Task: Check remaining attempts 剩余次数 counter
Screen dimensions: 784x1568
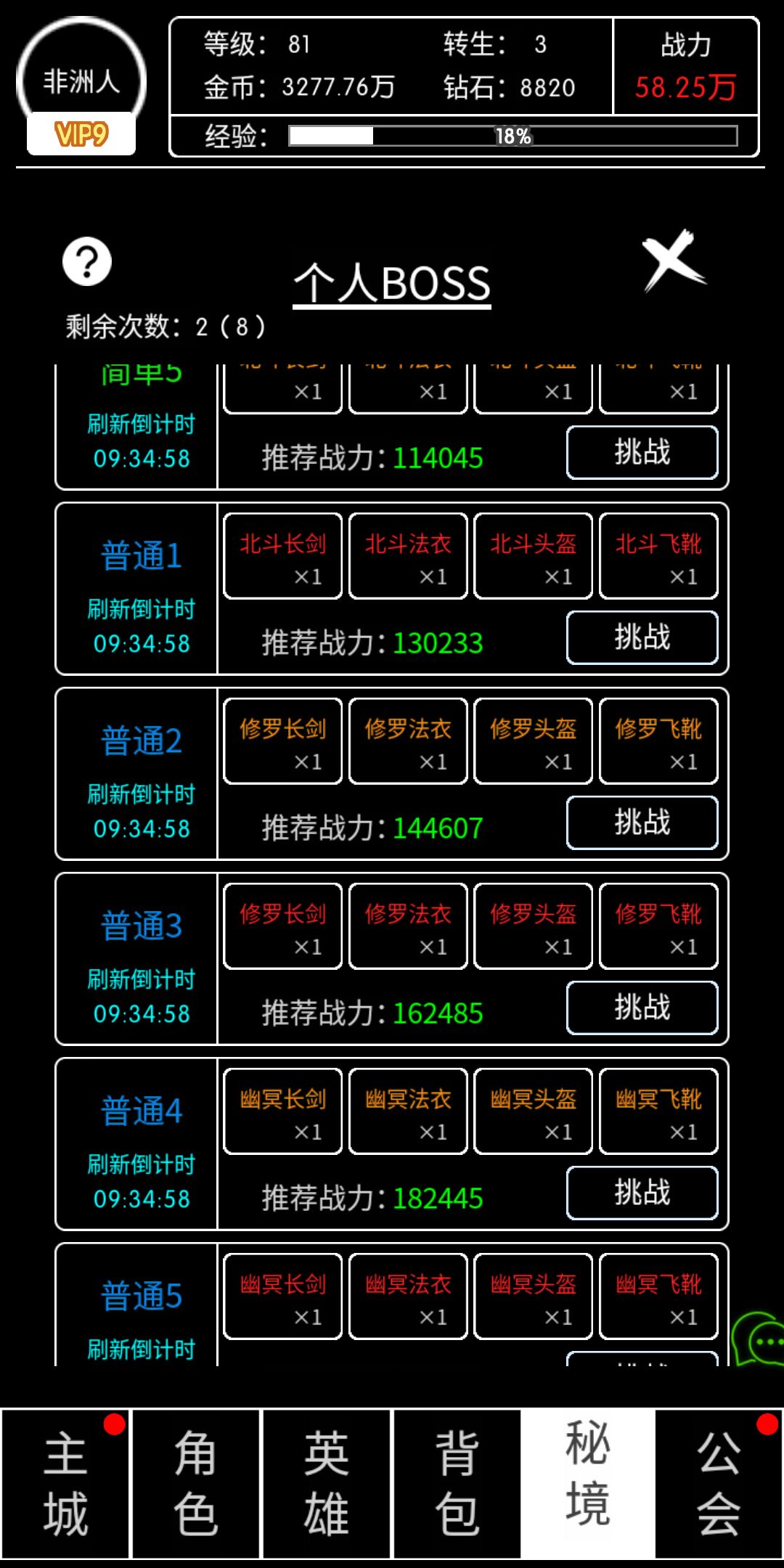Action: pyautogui.click(x=163, y=327)
